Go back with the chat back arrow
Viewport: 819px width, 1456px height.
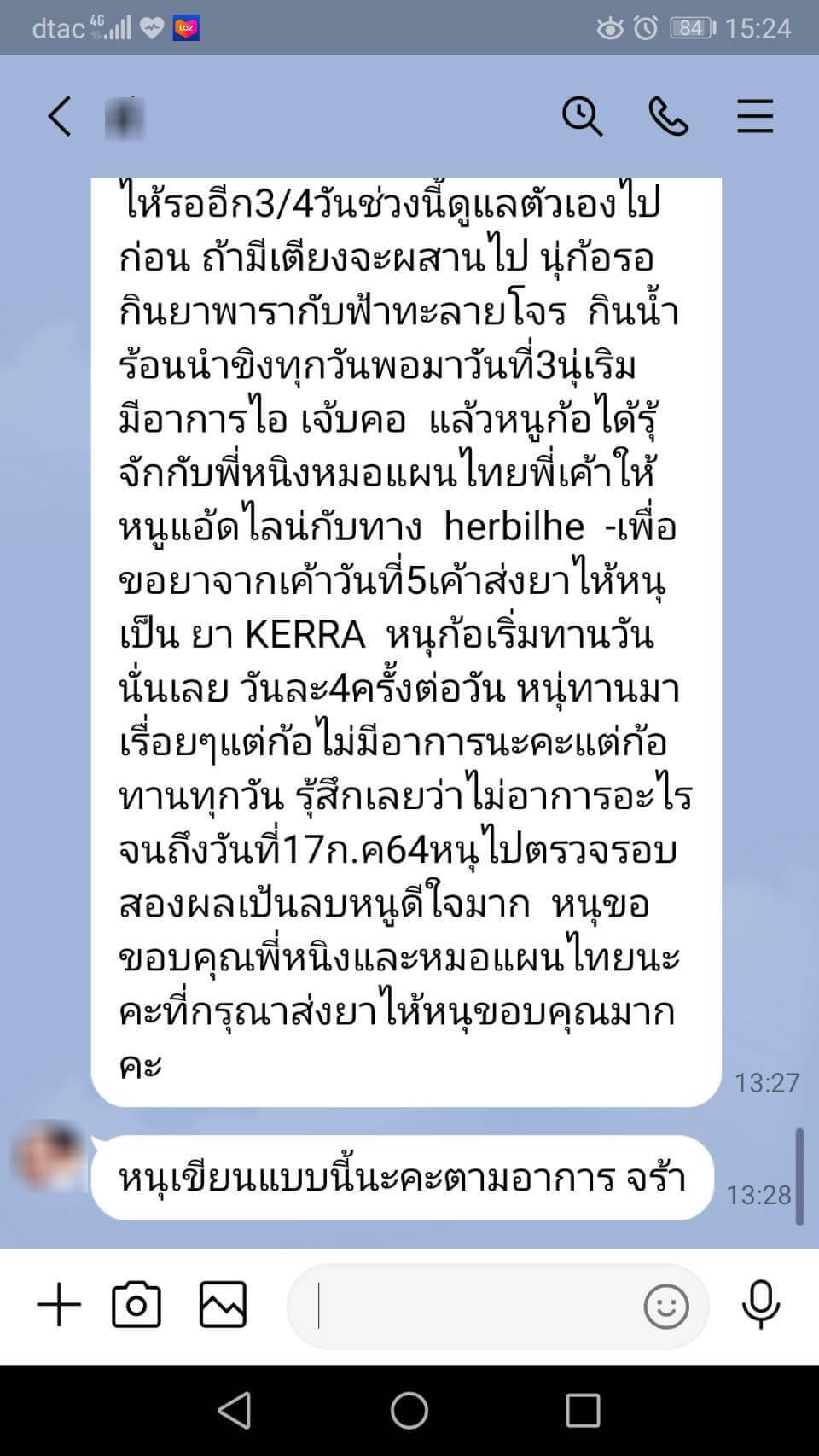[x=59, y=116]
